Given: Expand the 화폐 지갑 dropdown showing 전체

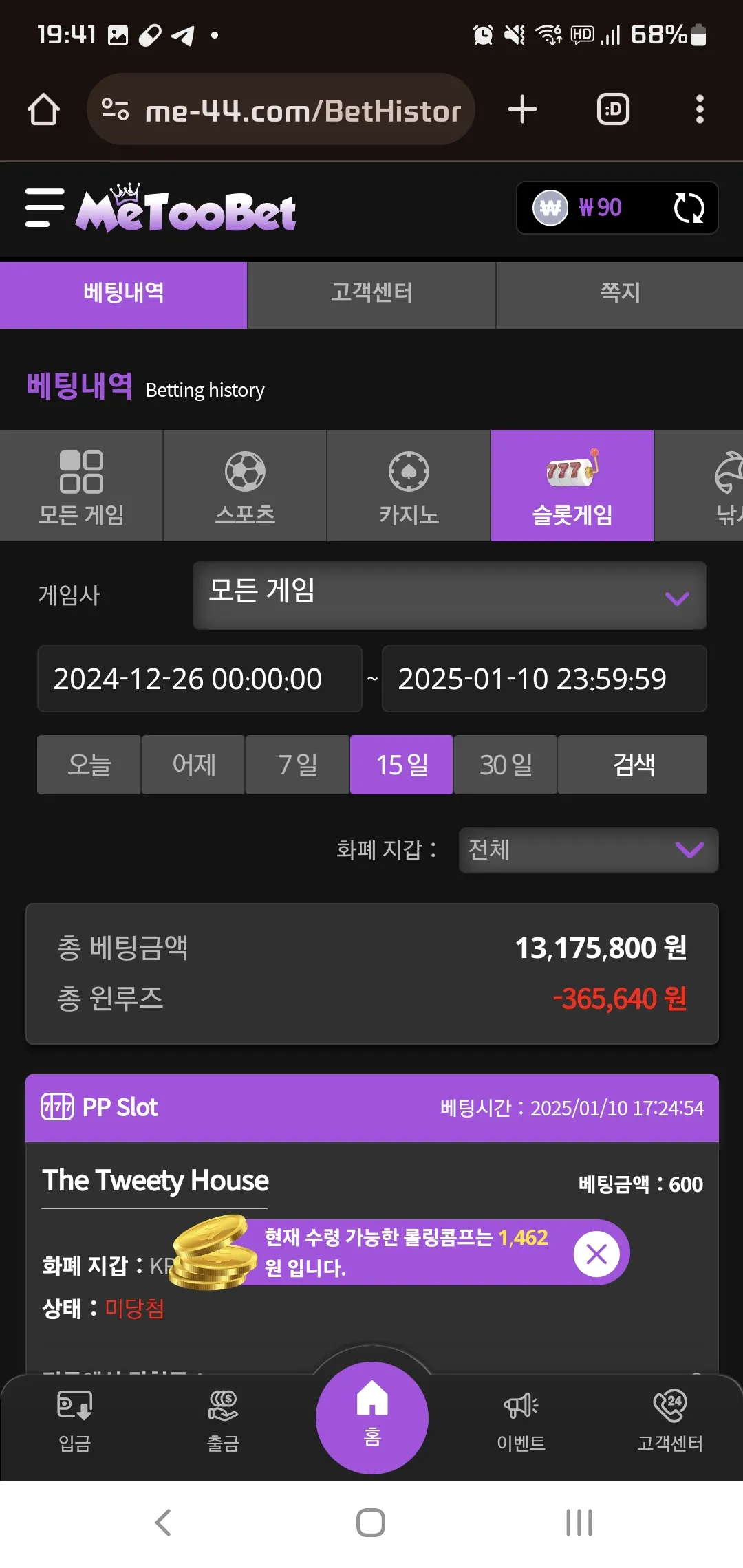Looking at the screenshot, I should tap(588, 850).
